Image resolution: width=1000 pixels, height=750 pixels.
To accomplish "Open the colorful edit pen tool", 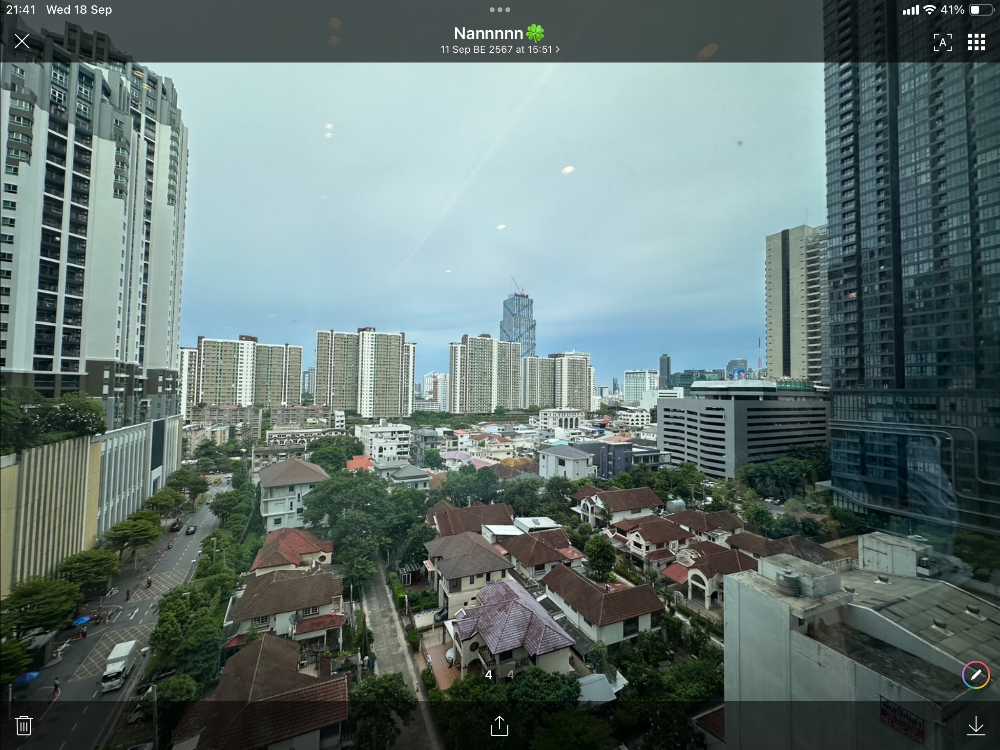I will [x=975, y=675].
